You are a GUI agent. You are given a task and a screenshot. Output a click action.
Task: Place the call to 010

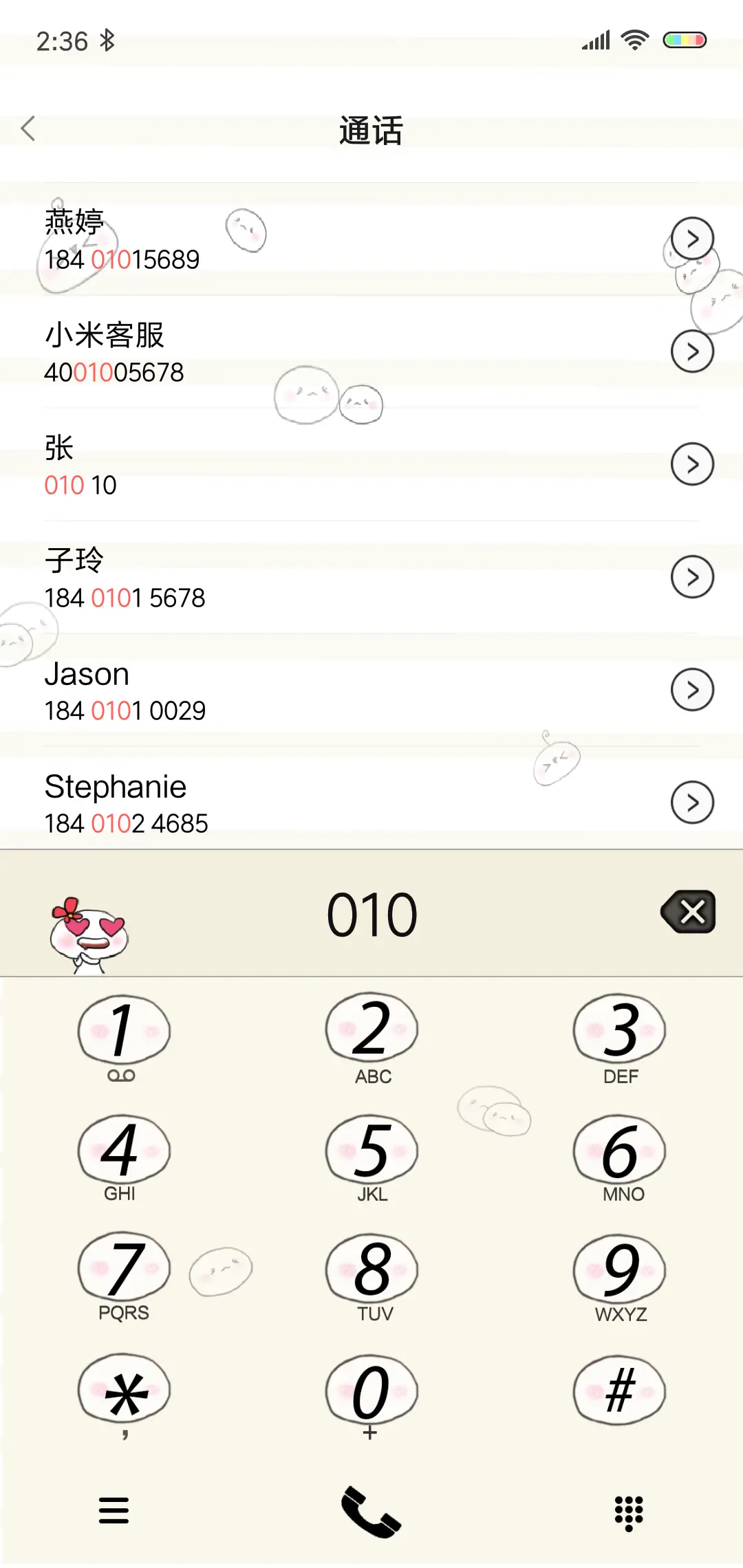(371, 1512)
